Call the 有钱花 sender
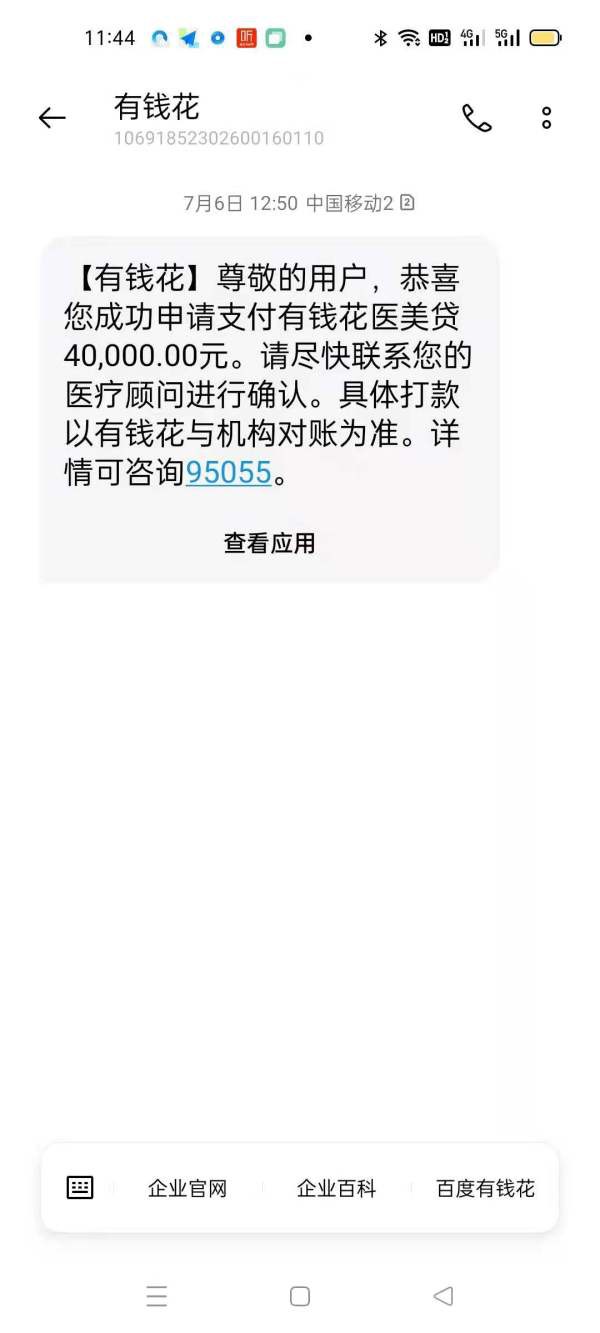600x1333 pixels. (x=477, y=118)
